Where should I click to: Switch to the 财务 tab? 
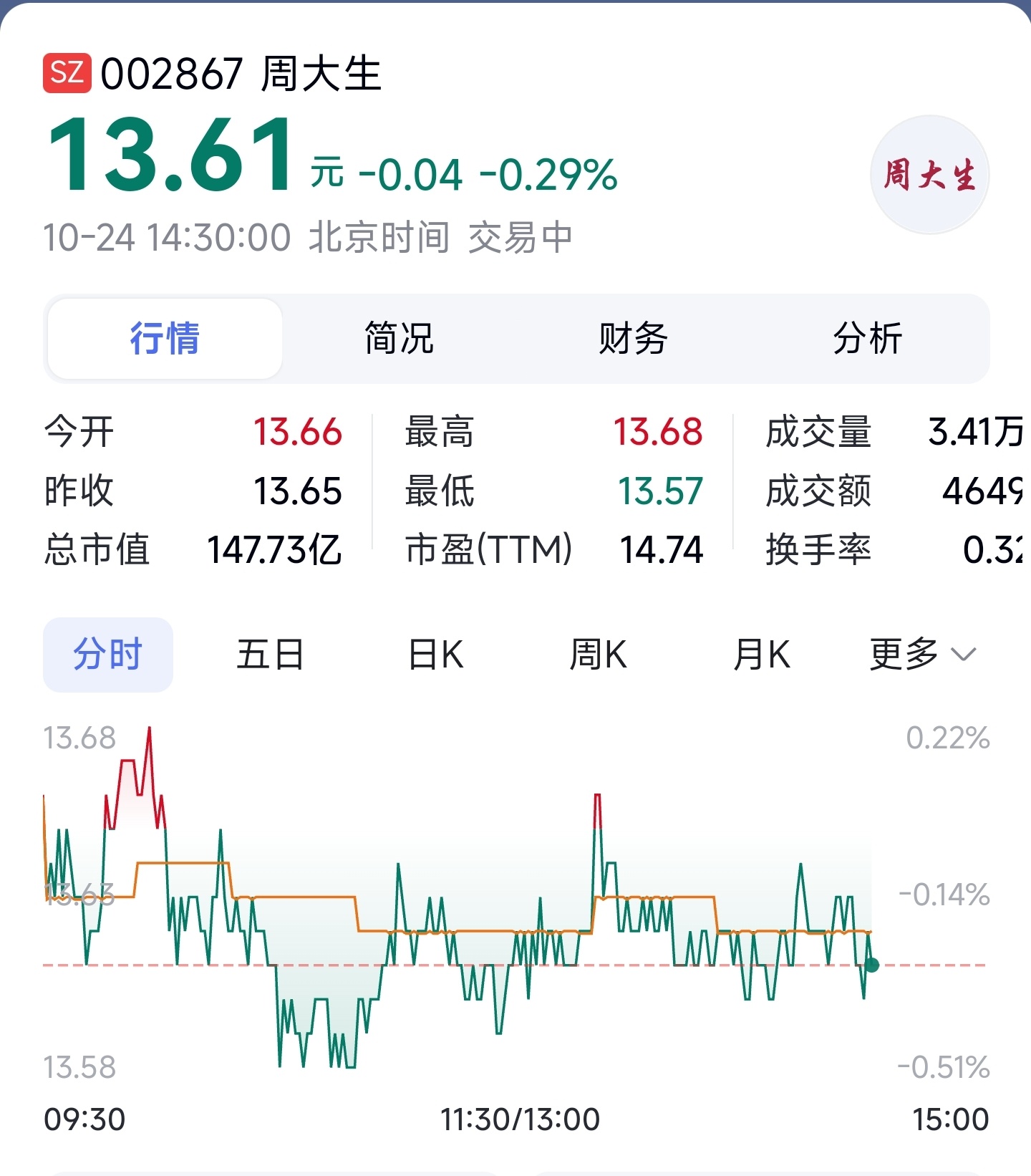633,338
